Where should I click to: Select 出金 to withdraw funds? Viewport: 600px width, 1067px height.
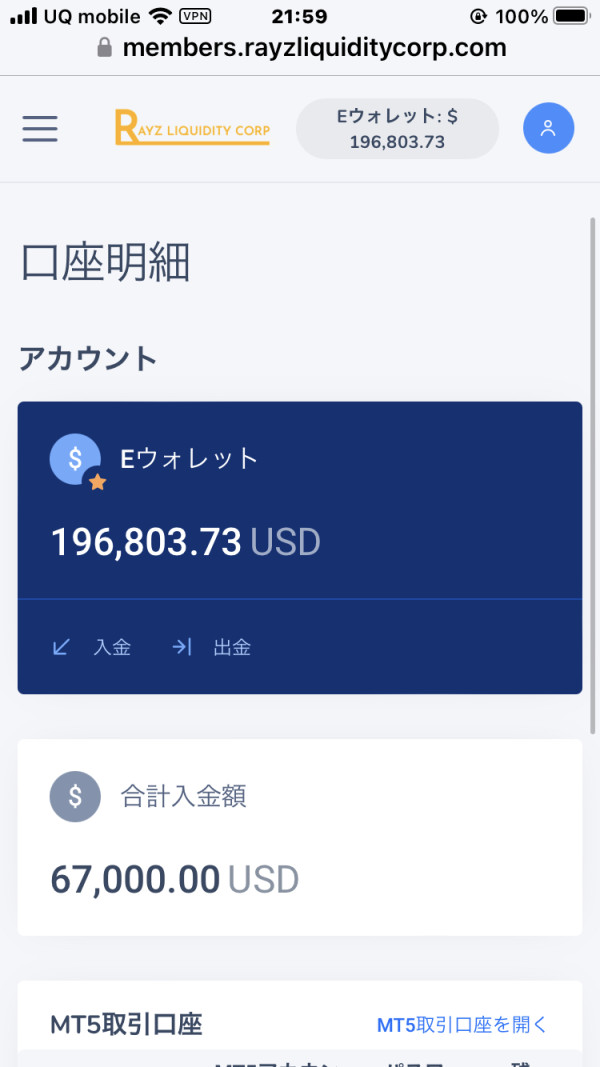click(212, 647)
